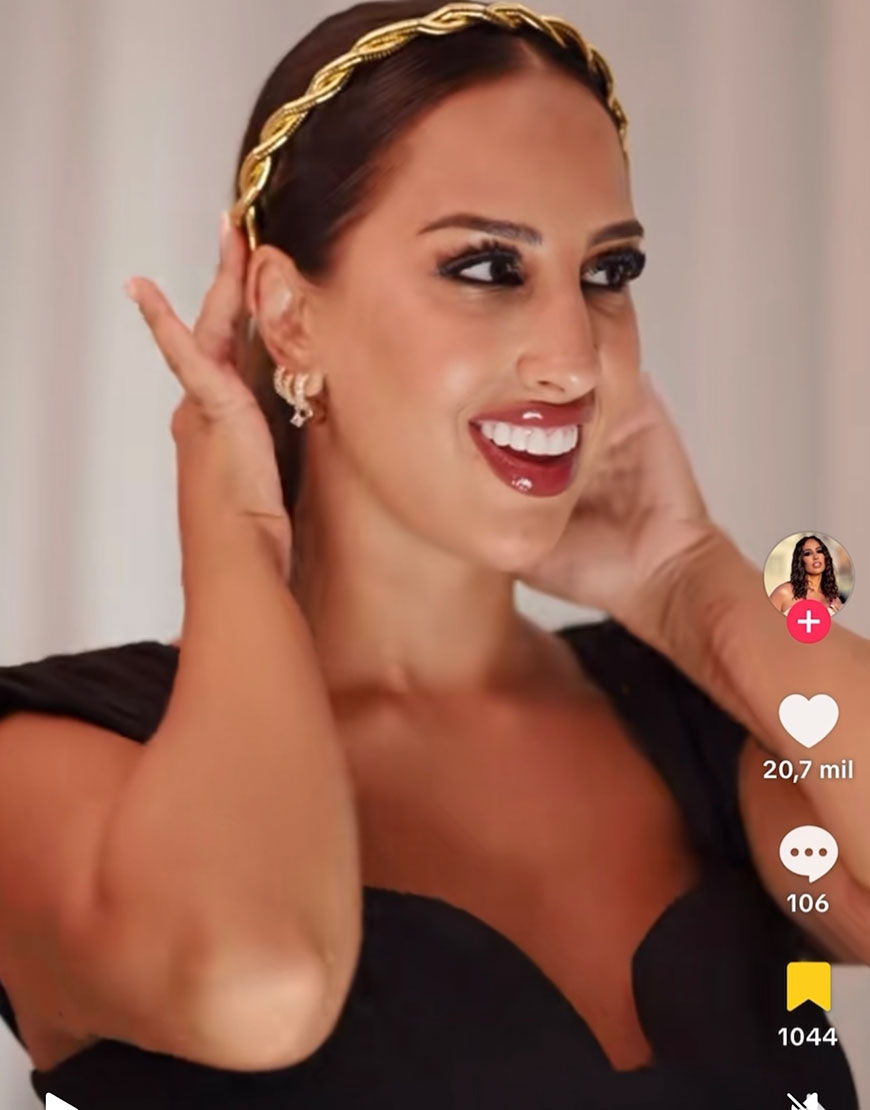This screenshot has height=1110, width=870.
Task: Unmute the video sound
Action: coord(804,1100)
